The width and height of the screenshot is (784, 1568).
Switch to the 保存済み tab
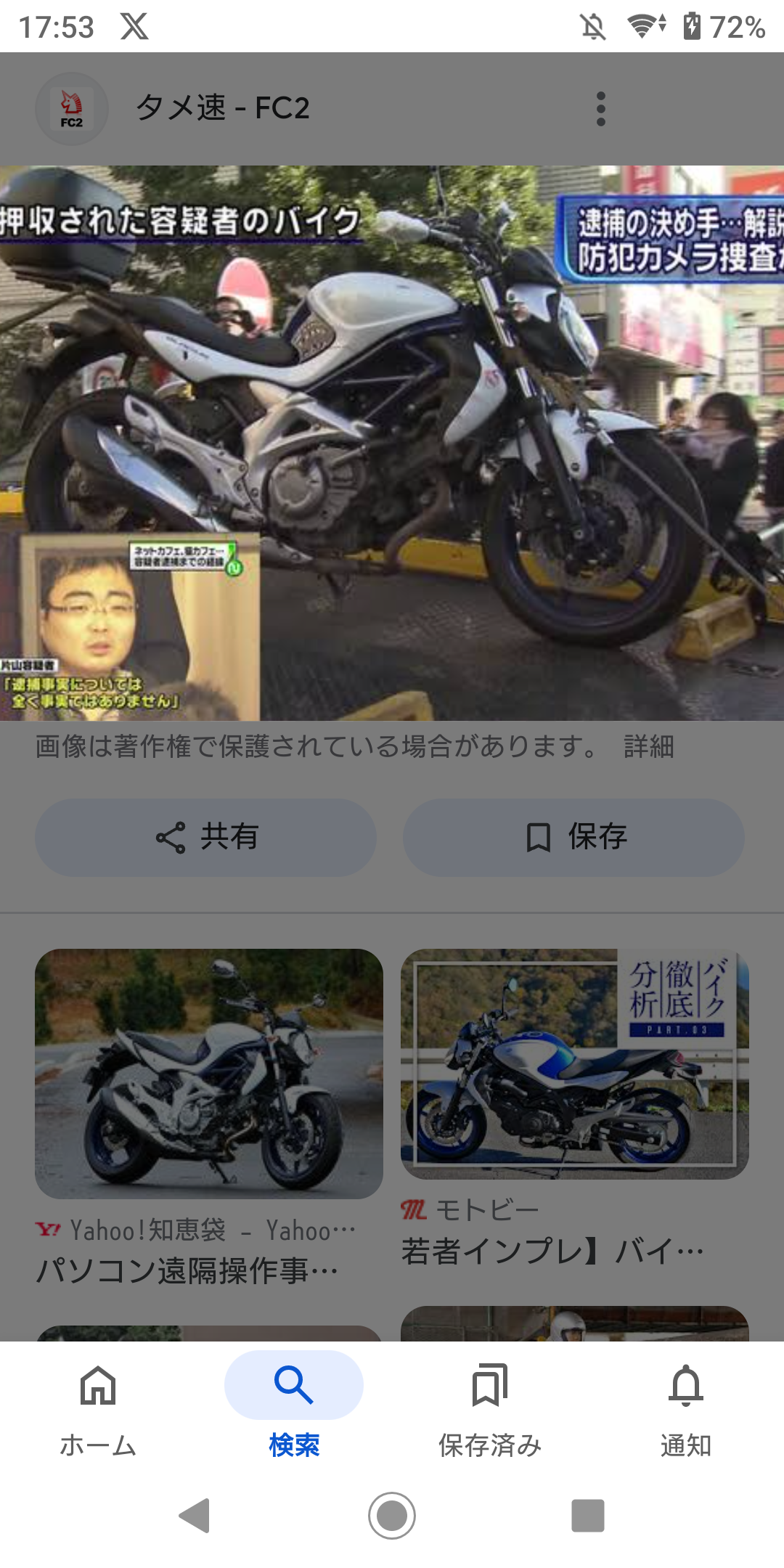pos(490,1410)
